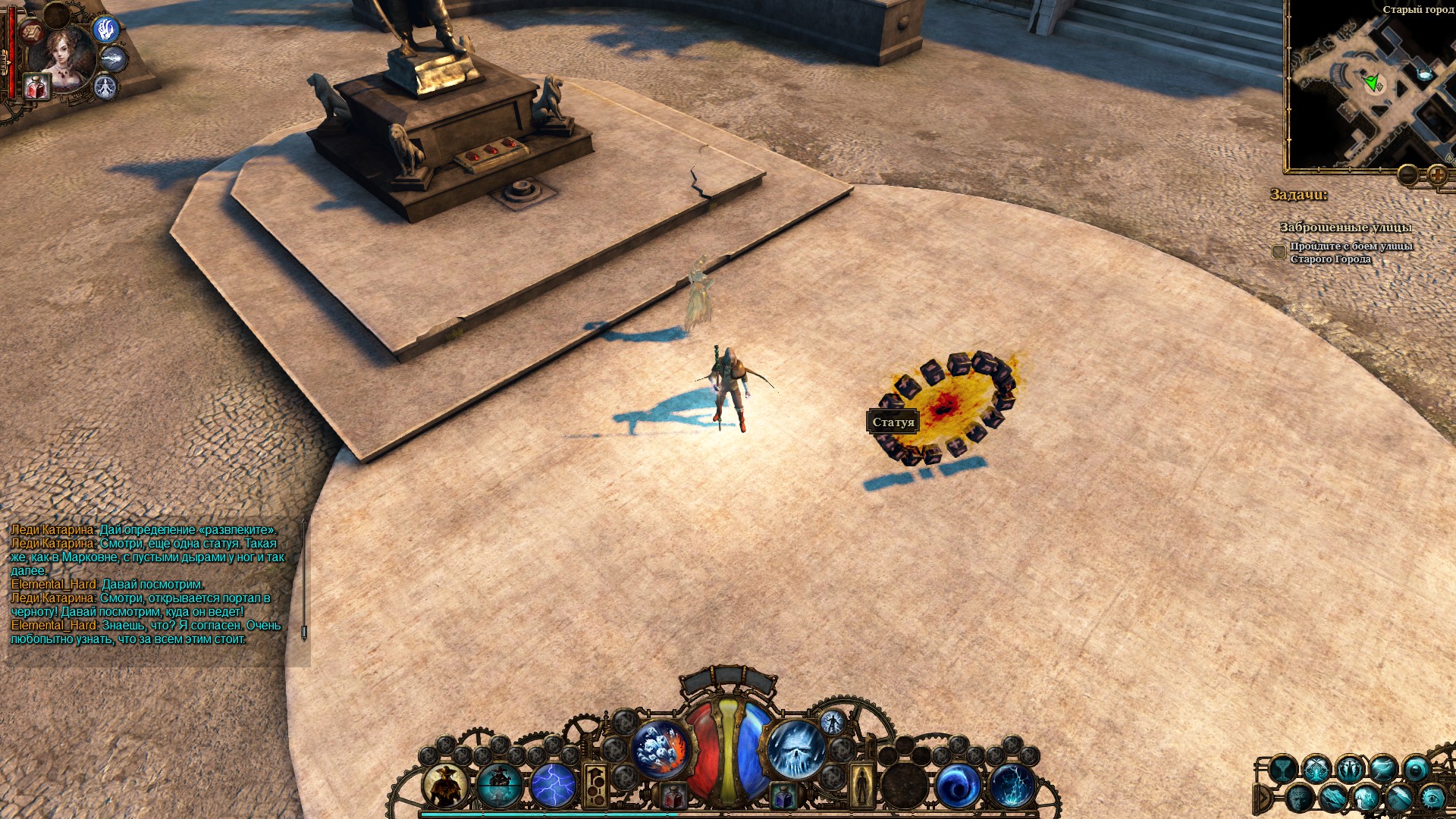Trigger the electric storm skill in the hotbar
Screen dimensions: 1456x819
click(1011, 785)
